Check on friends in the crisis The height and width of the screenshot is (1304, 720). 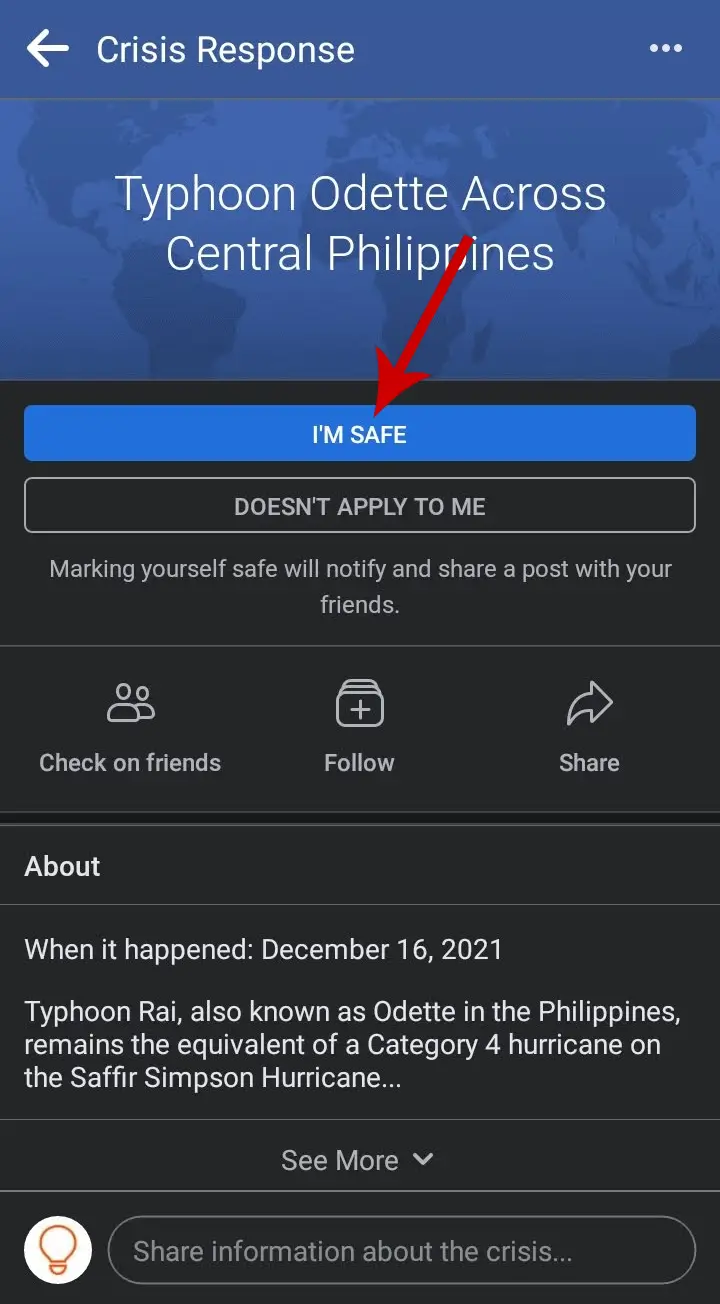point(130,727)
